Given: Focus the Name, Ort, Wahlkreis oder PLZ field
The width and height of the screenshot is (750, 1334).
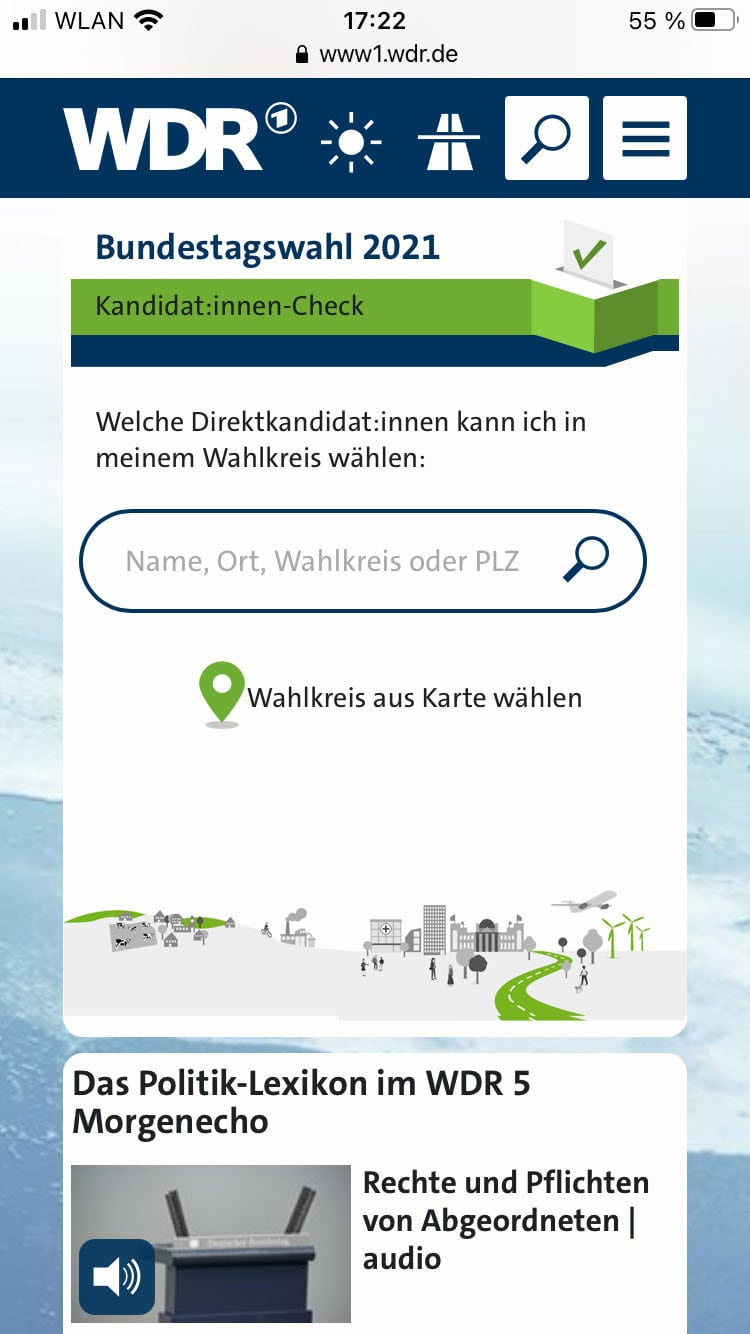Looking at the screenshot, I should (322, 561).
